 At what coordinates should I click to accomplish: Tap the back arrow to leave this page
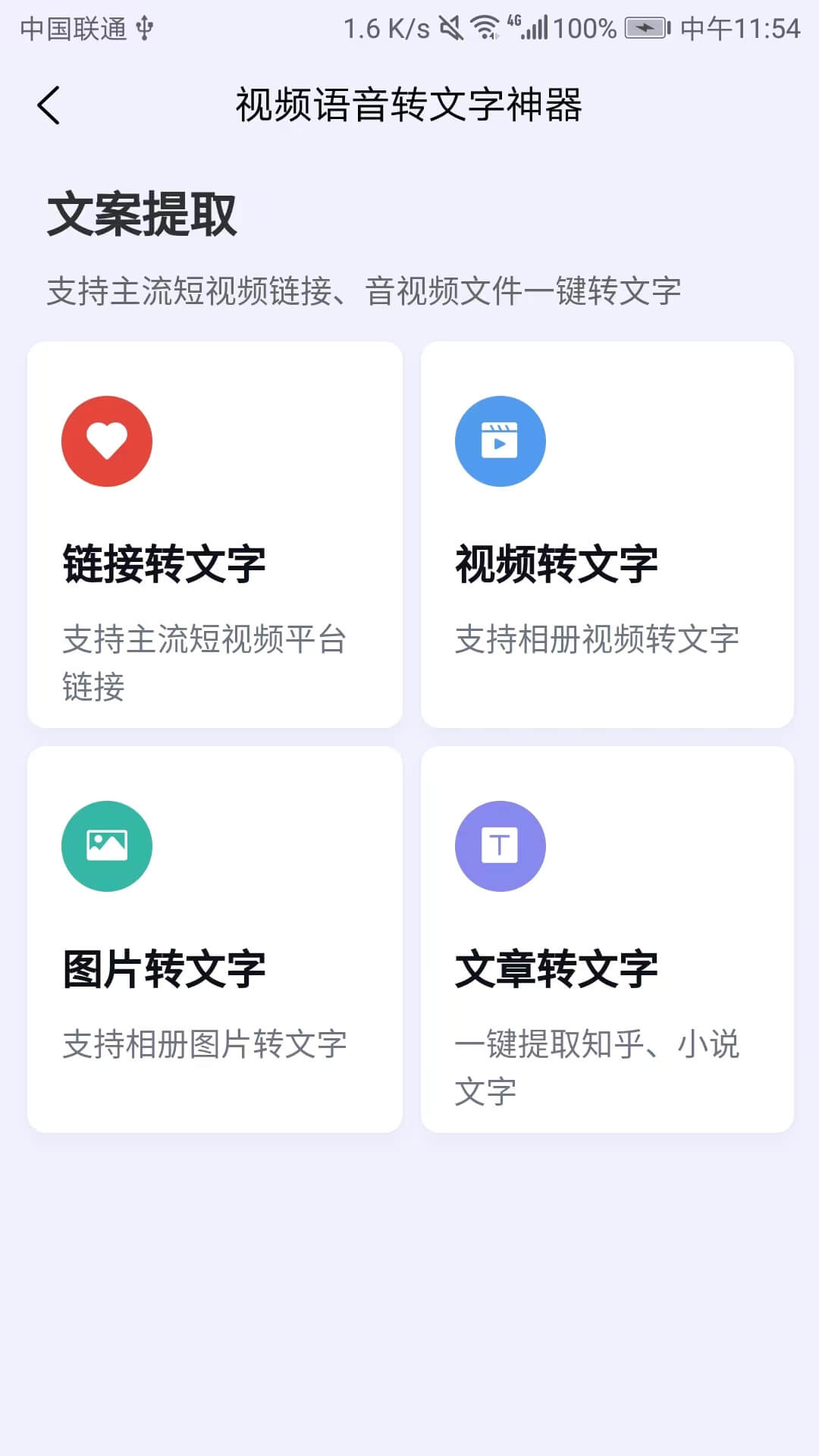click(x=49, y=106)
